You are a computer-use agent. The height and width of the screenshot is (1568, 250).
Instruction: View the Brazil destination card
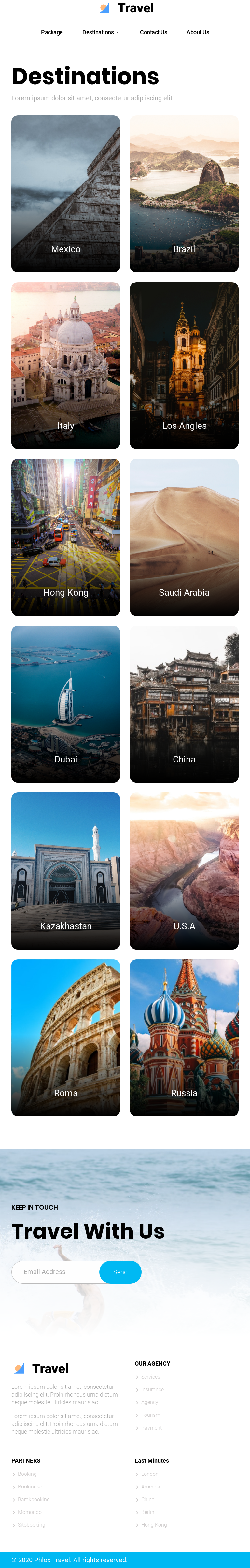pos(184,194)
